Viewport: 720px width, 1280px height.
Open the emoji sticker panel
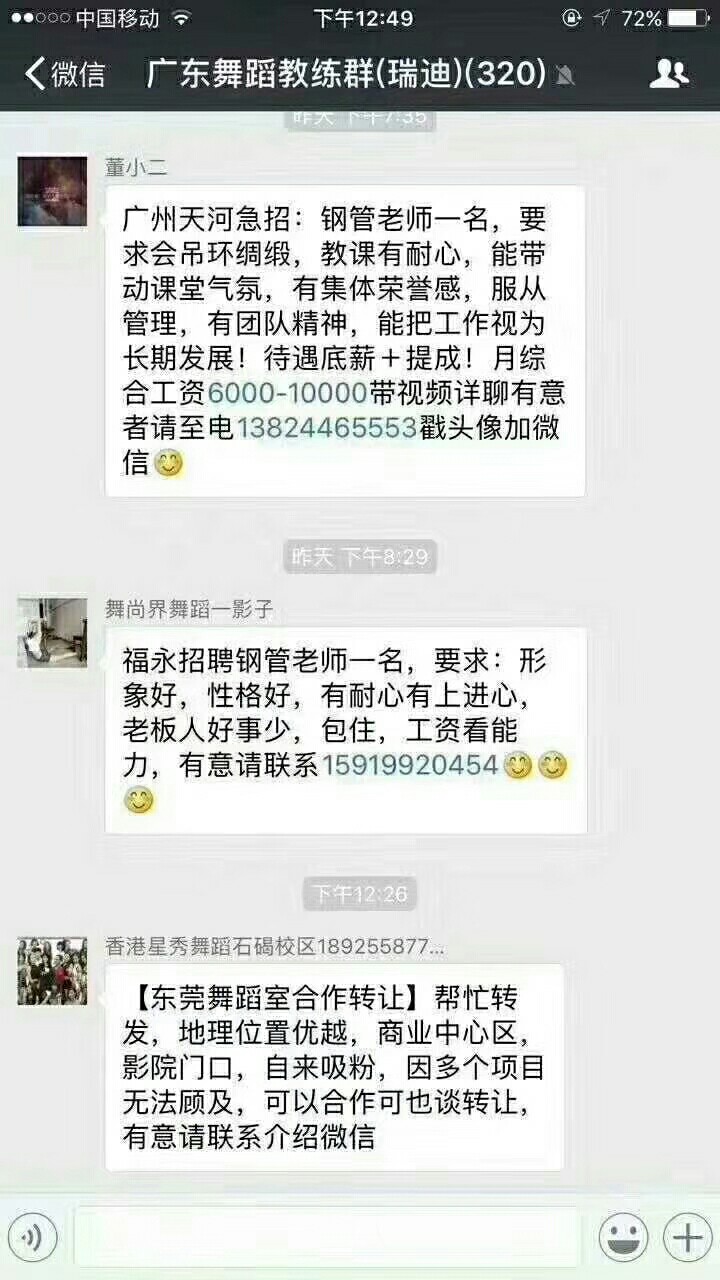click(x=623, y=1239)
